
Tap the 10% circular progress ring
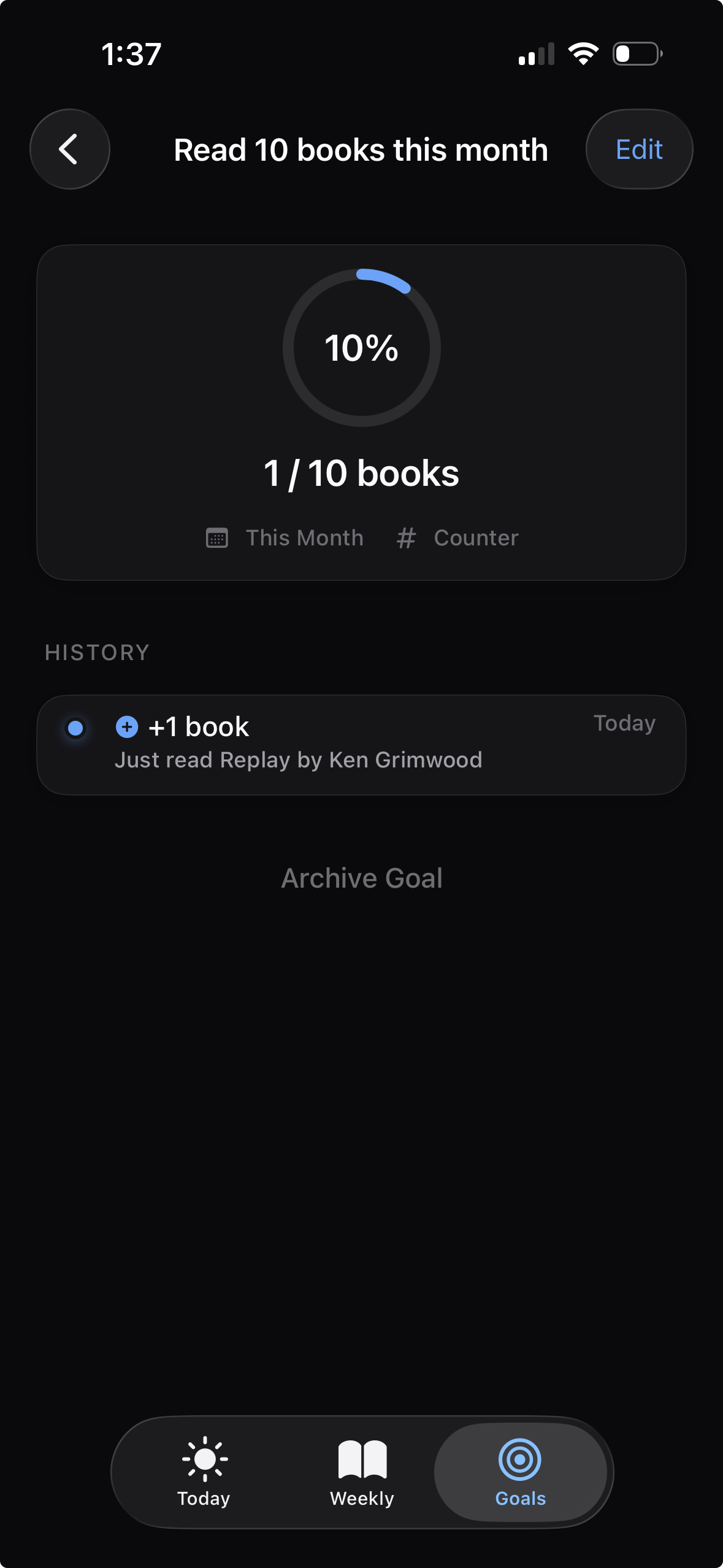pos(361,347)
